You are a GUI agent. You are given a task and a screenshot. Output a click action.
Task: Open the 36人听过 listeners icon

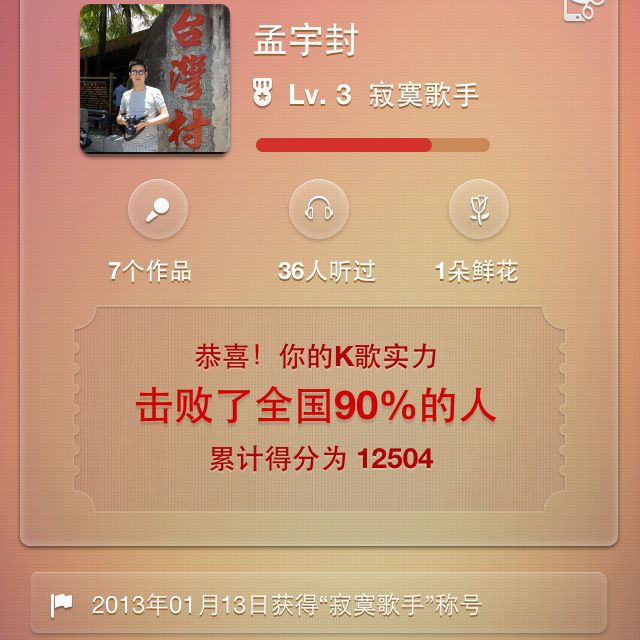pos(319,210)
